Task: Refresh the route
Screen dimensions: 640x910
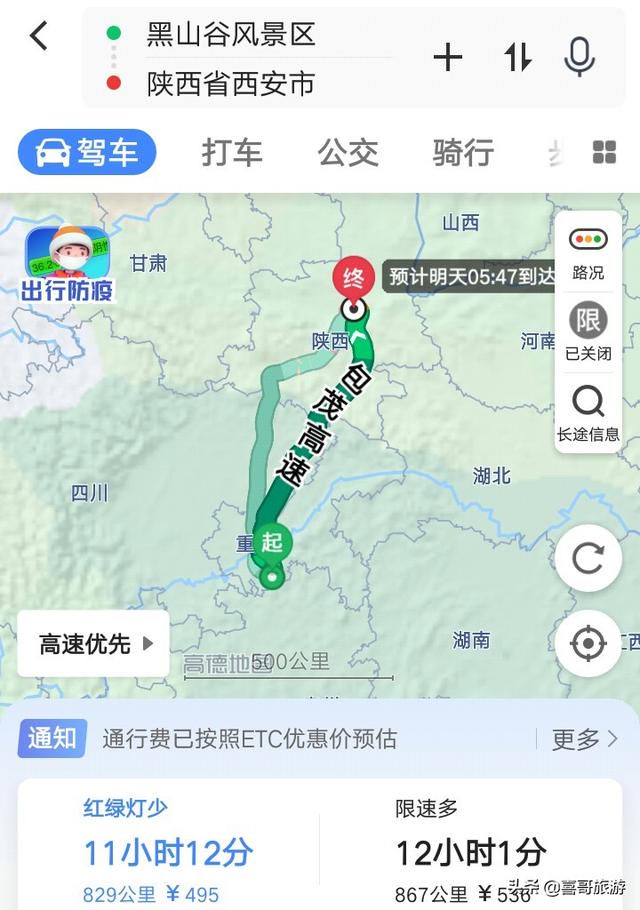Action: tap(588, 558)
